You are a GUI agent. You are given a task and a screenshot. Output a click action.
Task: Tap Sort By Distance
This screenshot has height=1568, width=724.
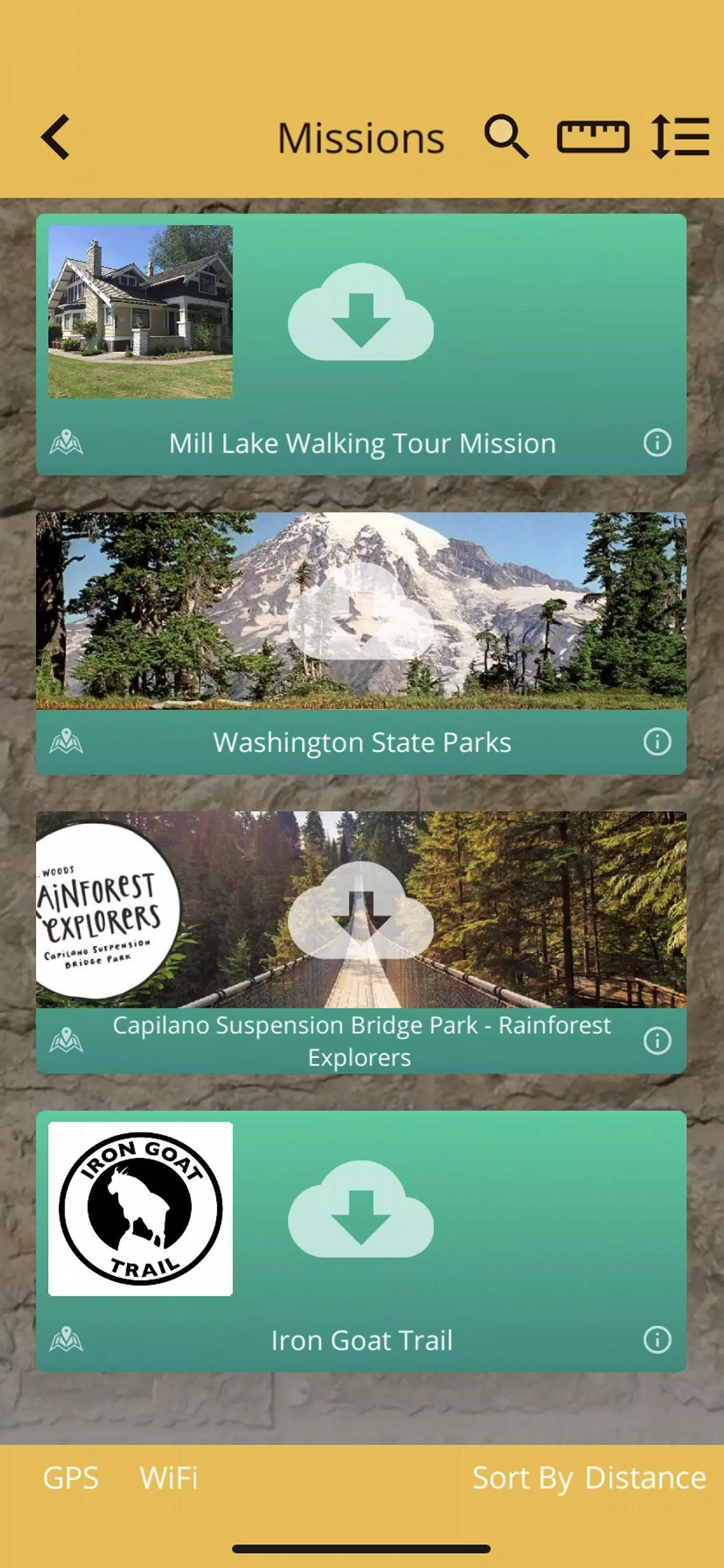click(589, 1478)
